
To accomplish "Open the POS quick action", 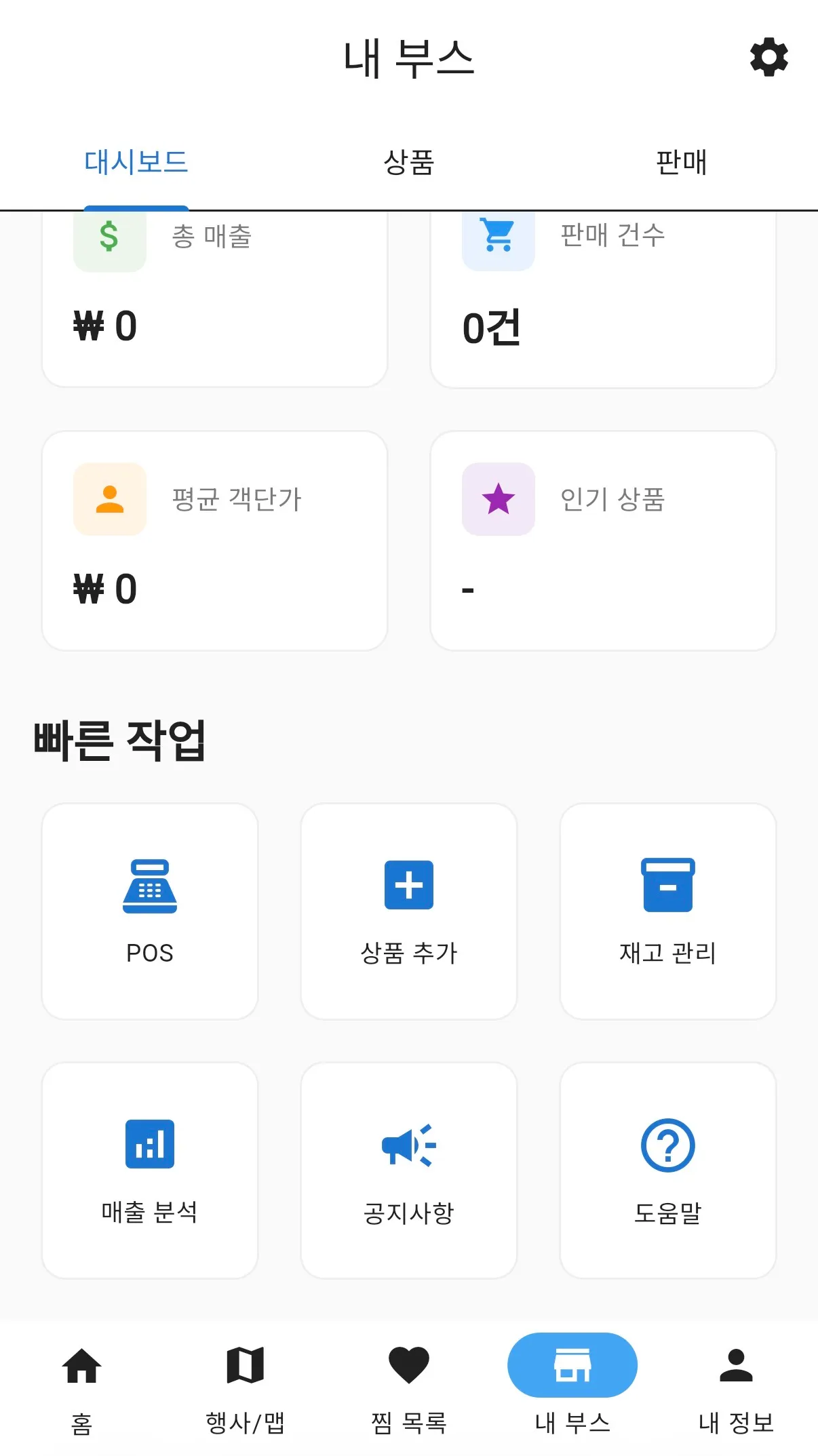I will pos(150,911).
